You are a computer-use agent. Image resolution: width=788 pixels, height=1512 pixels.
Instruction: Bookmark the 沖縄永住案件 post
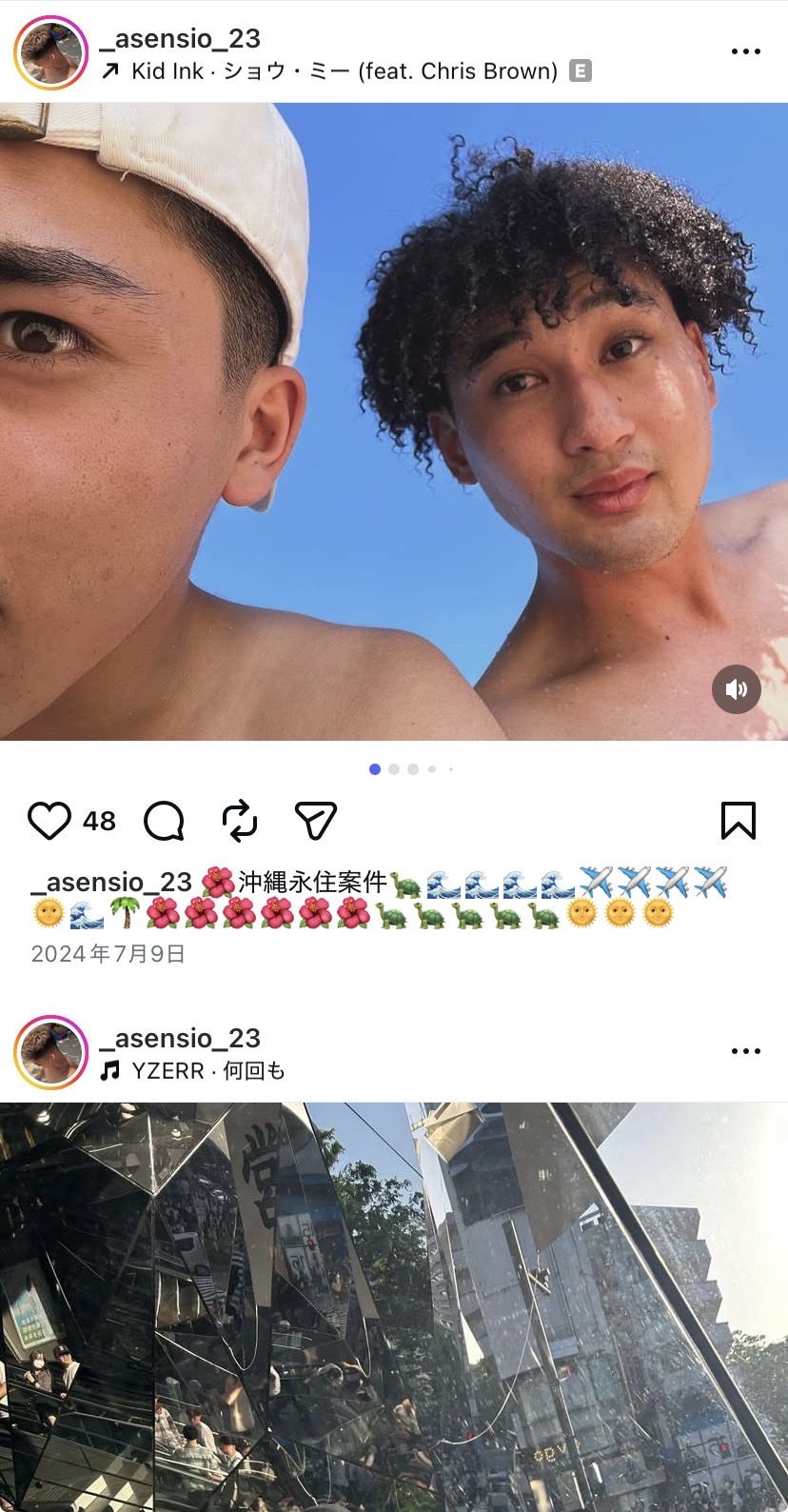738,821
